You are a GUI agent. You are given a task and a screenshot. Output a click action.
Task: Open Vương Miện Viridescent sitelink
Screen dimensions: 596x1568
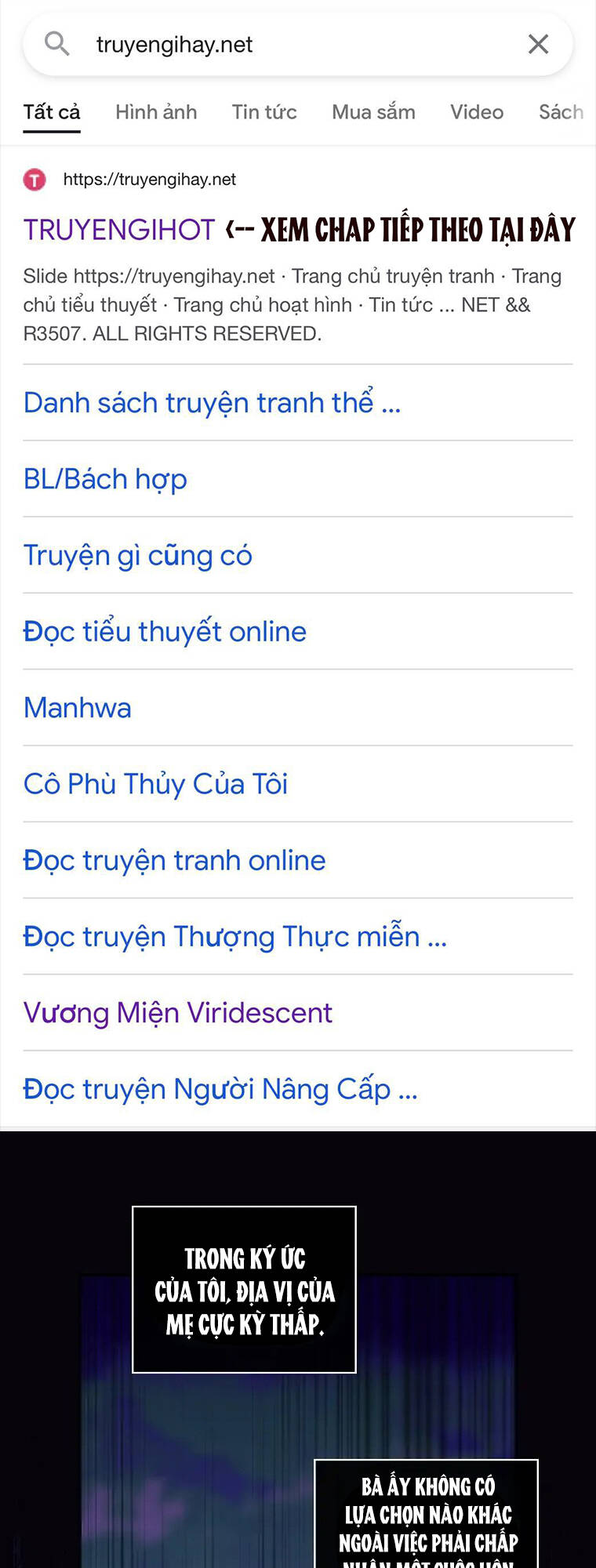(x=177, y=1012)
